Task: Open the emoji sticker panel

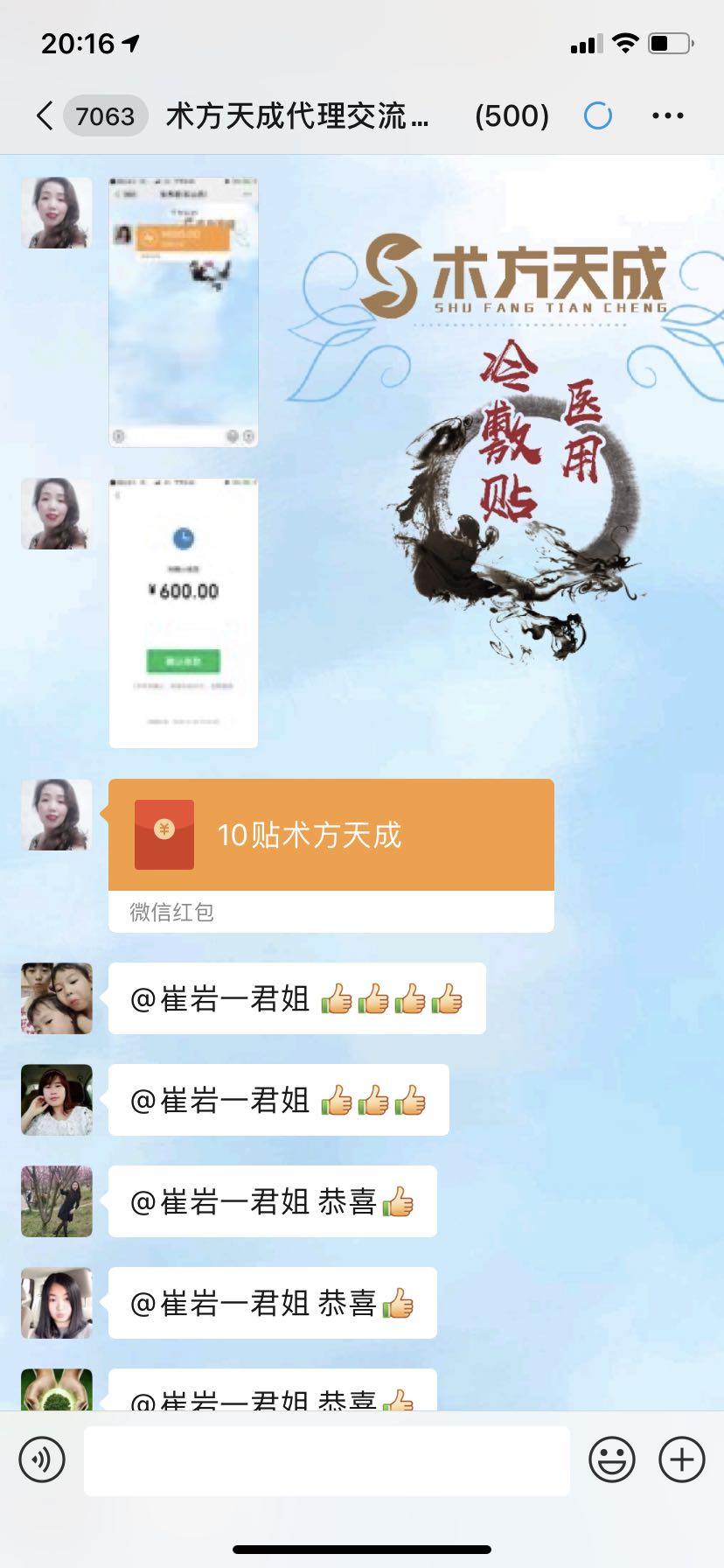Action: click(x=611, y=1459)
